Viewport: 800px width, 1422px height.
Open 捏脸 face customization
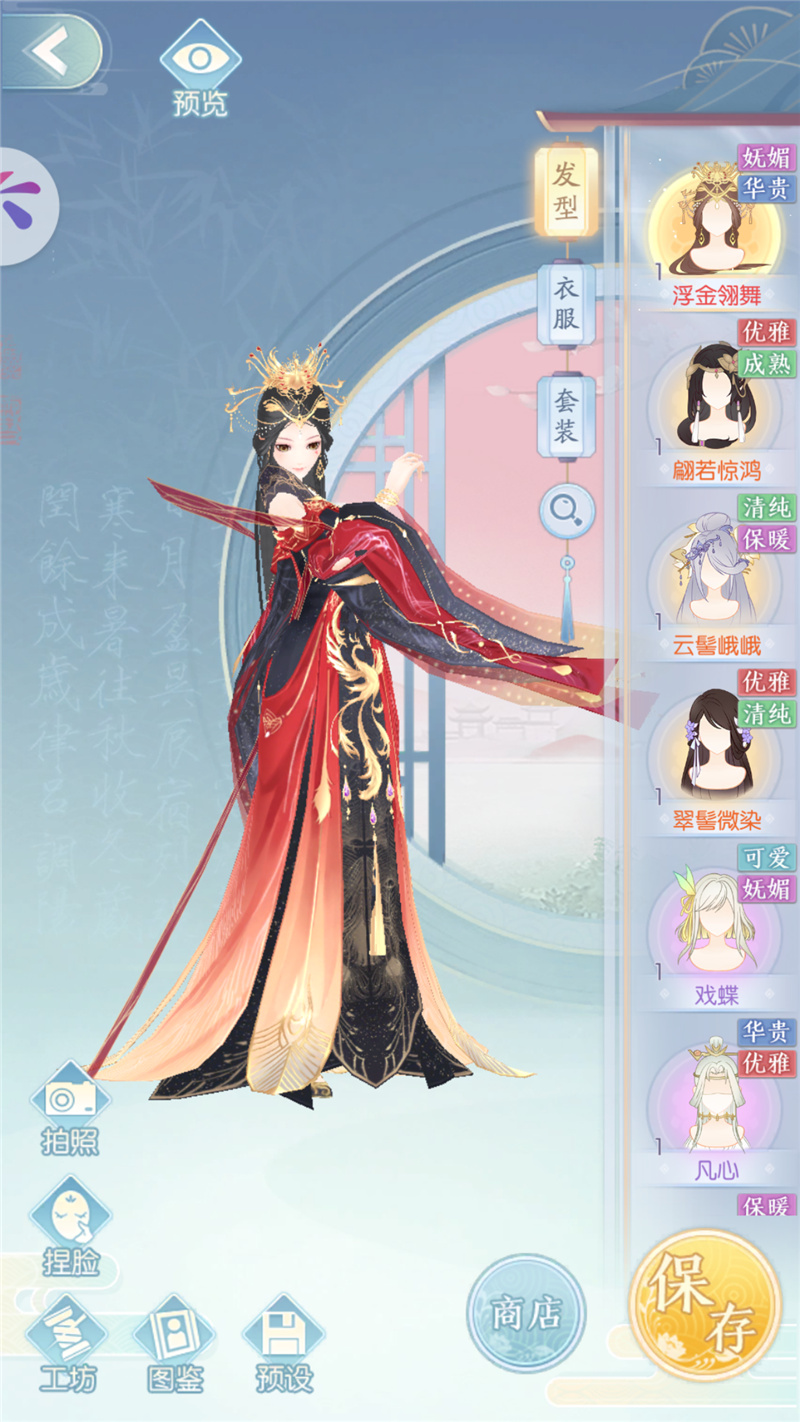(70, 1227)
